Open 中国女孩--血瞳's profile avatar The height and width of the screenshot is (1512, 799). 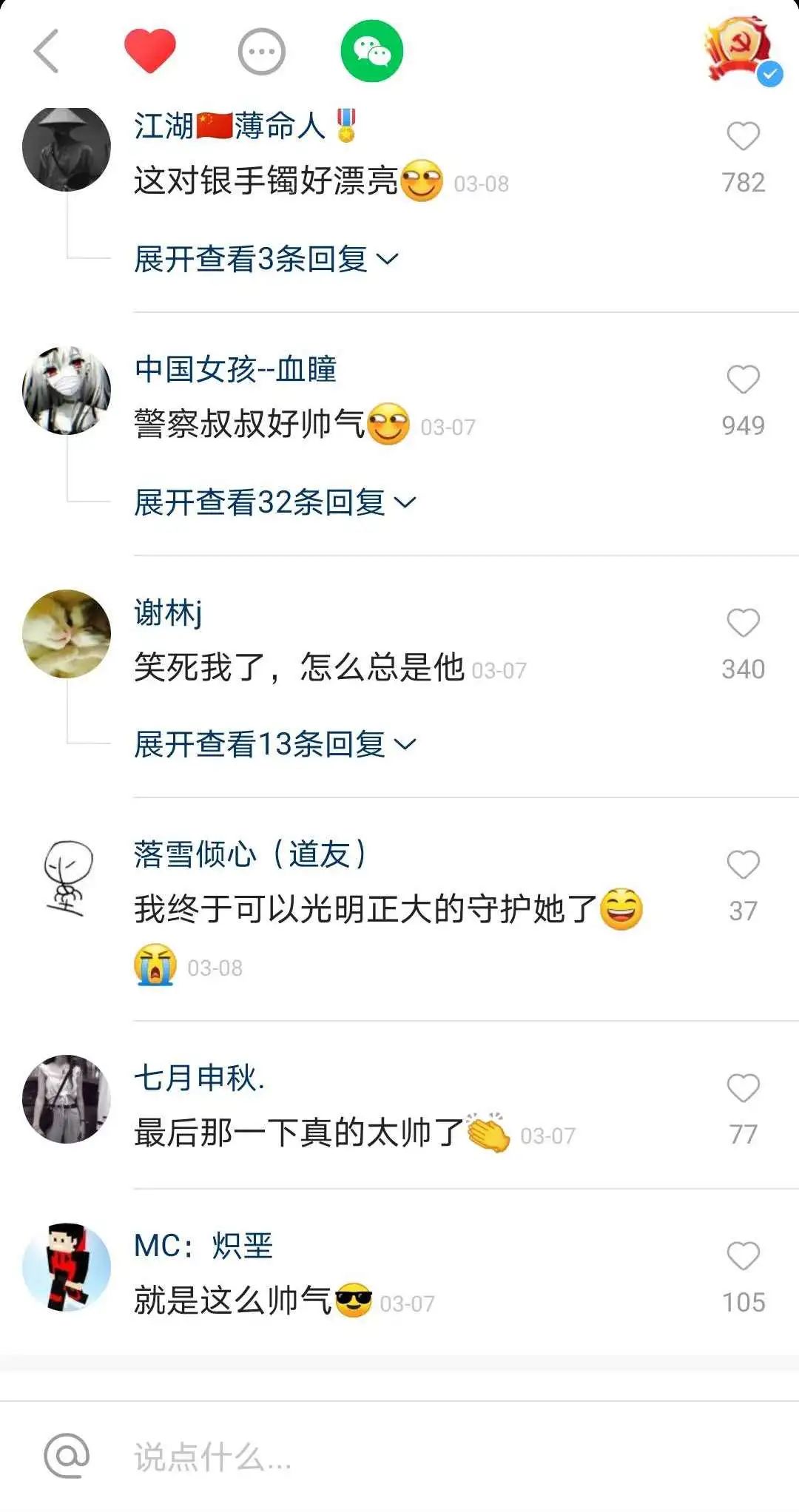click(x=67, y=391)
